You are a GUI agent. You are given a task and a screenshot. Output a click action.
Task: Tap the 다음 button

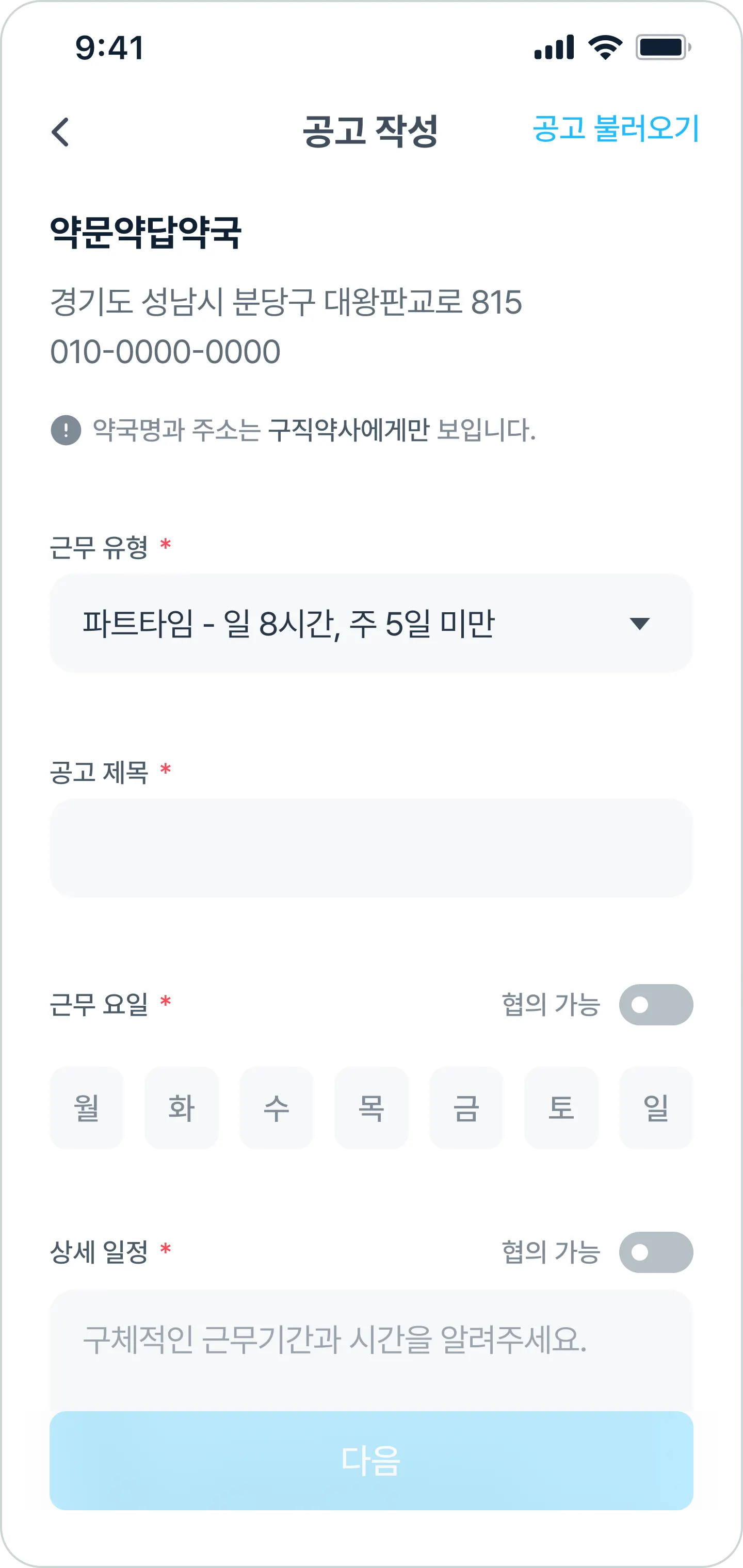tap(371, 1460)
